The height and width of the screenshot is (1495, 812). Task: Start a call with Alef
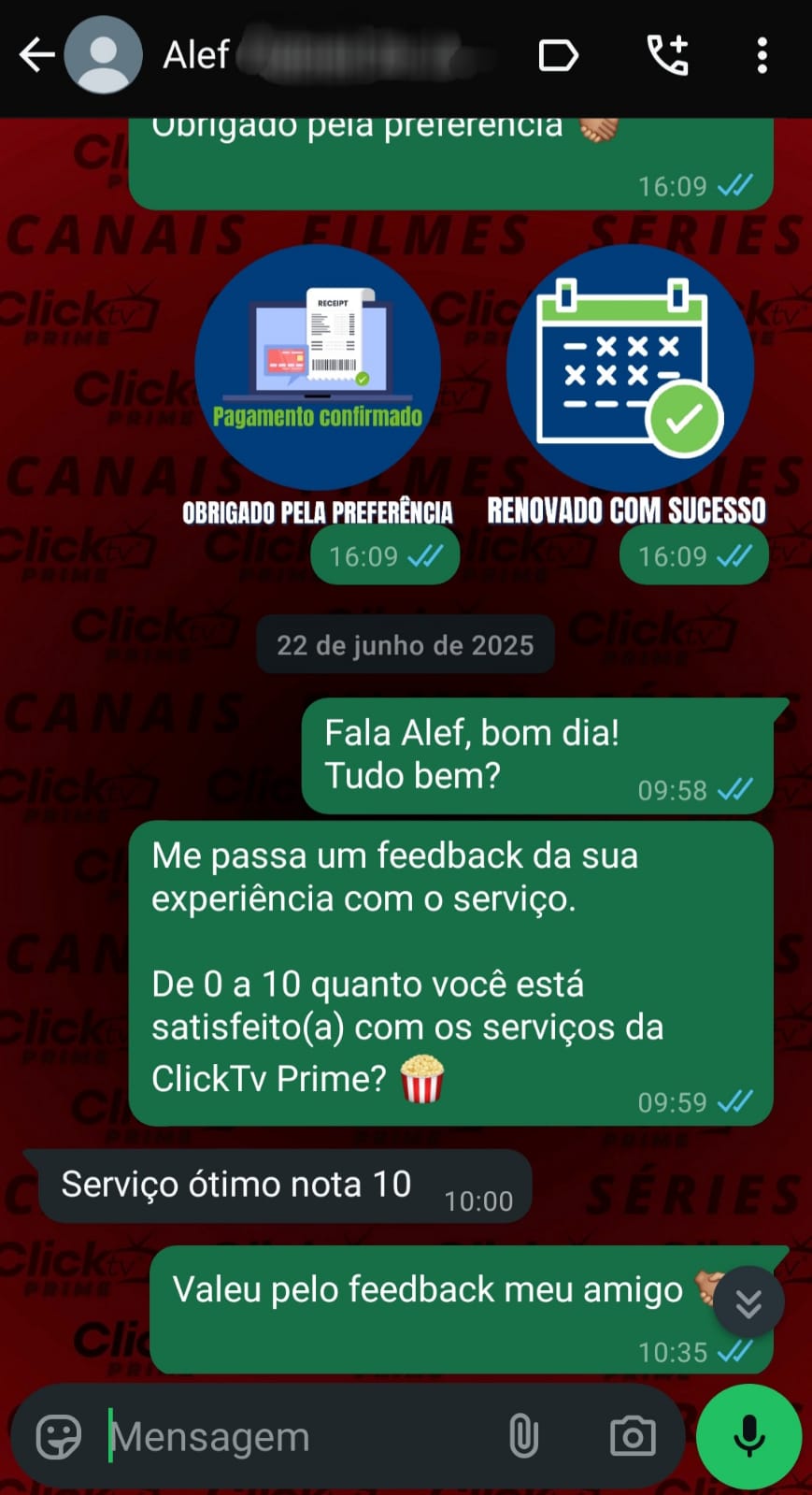(x=668, y=56)
